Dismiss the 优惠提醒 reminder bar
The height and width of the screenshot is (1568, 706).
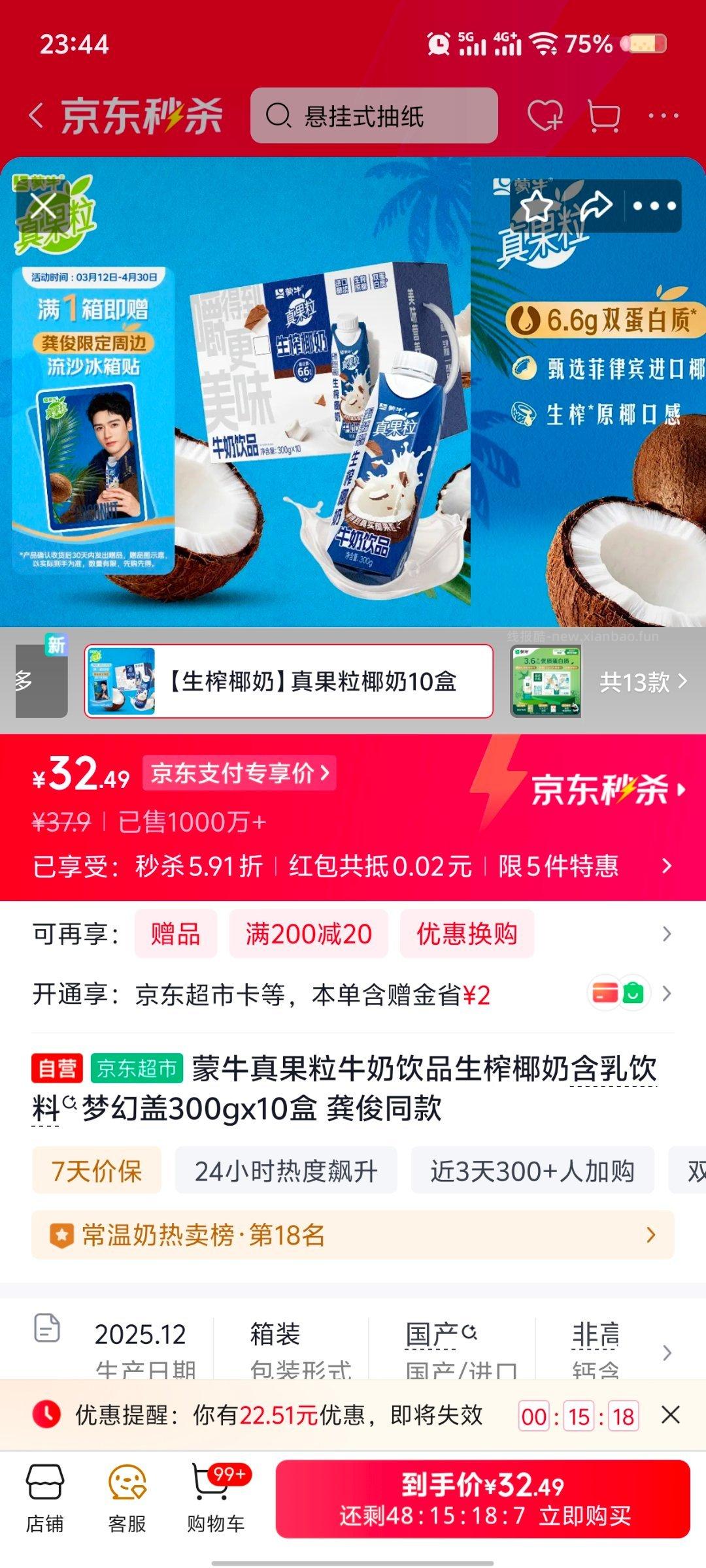671,1416
